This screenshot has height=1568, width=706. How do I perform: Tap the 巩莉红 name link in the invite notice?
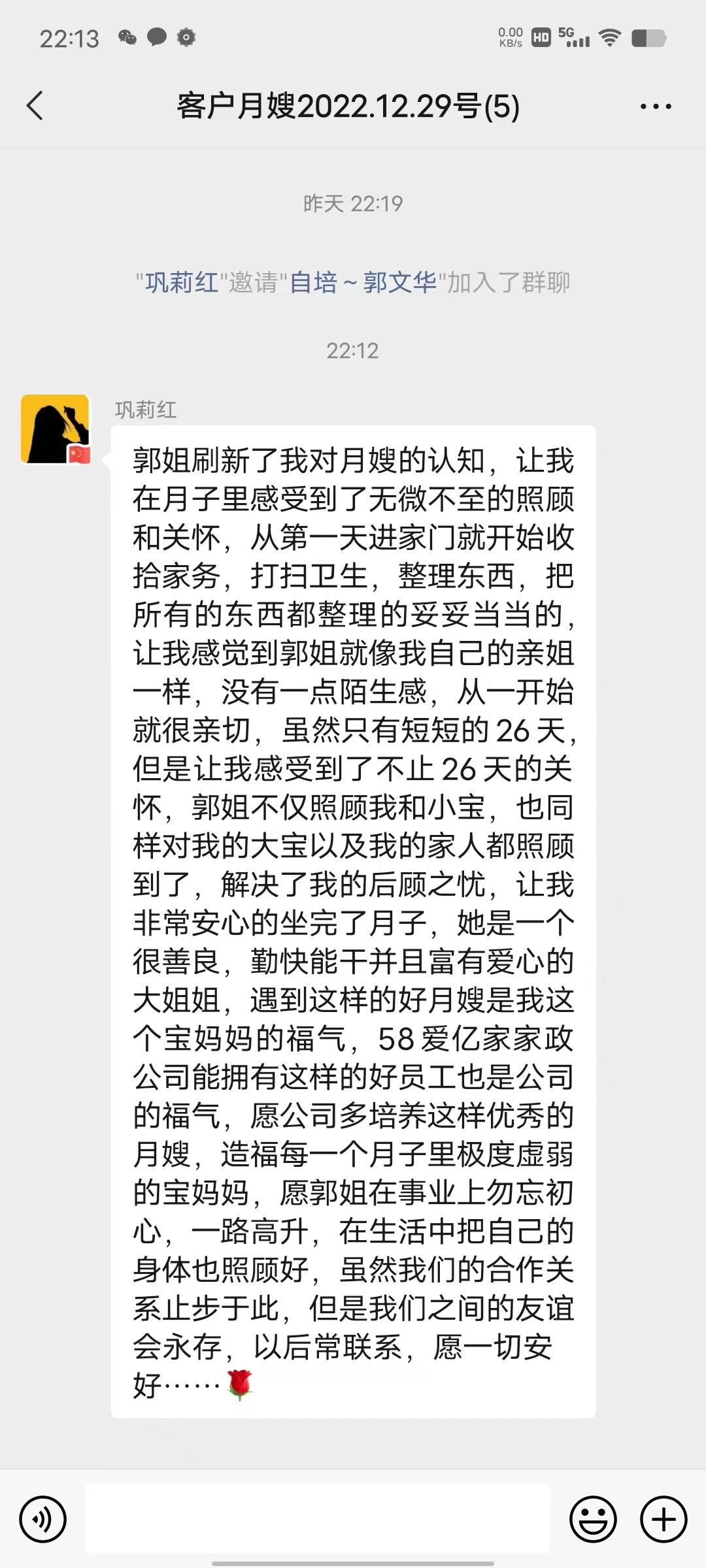182,283
